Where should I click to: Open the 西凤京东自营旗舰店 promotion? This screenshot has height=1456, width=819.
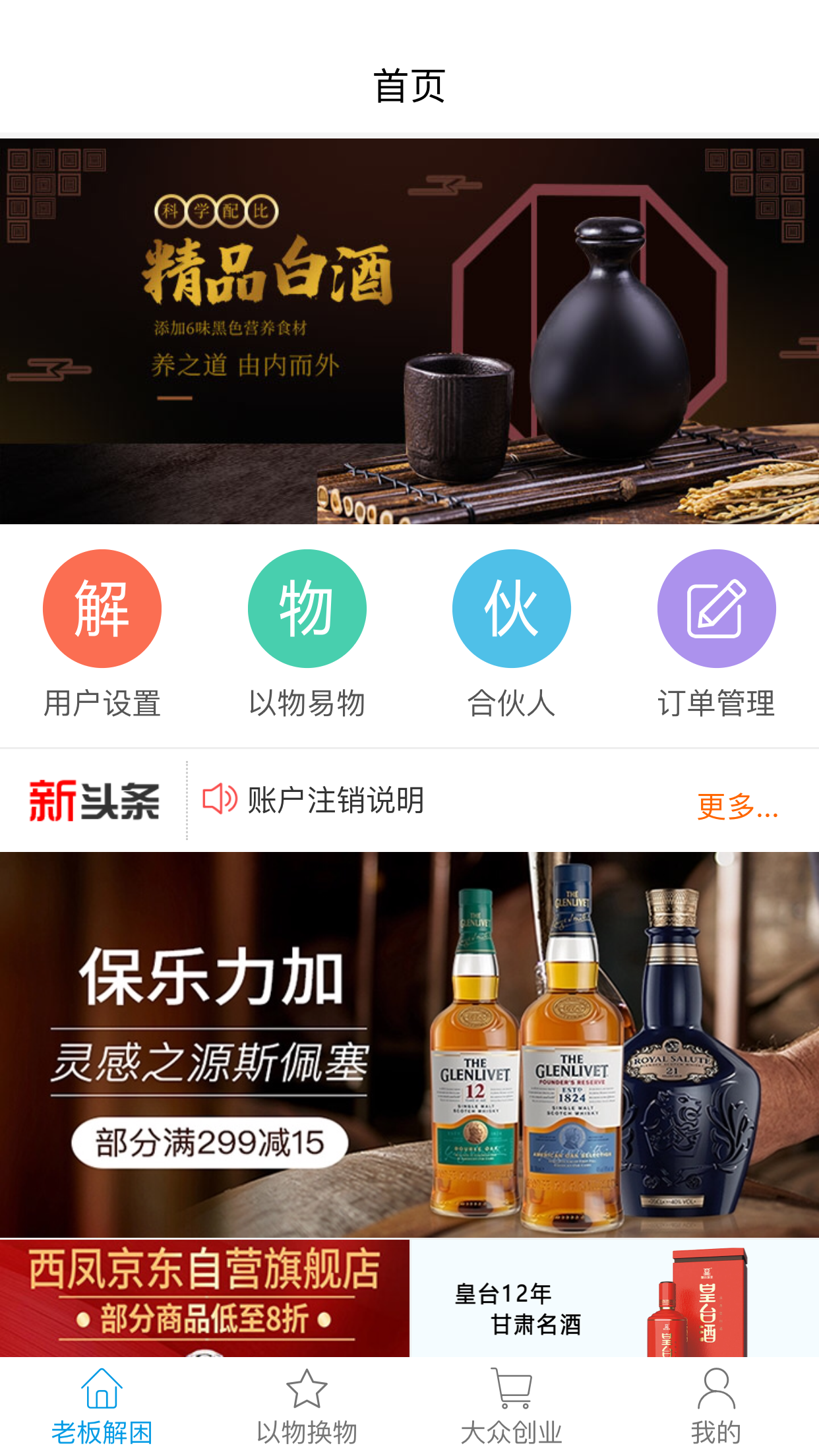pos(204,1292)
